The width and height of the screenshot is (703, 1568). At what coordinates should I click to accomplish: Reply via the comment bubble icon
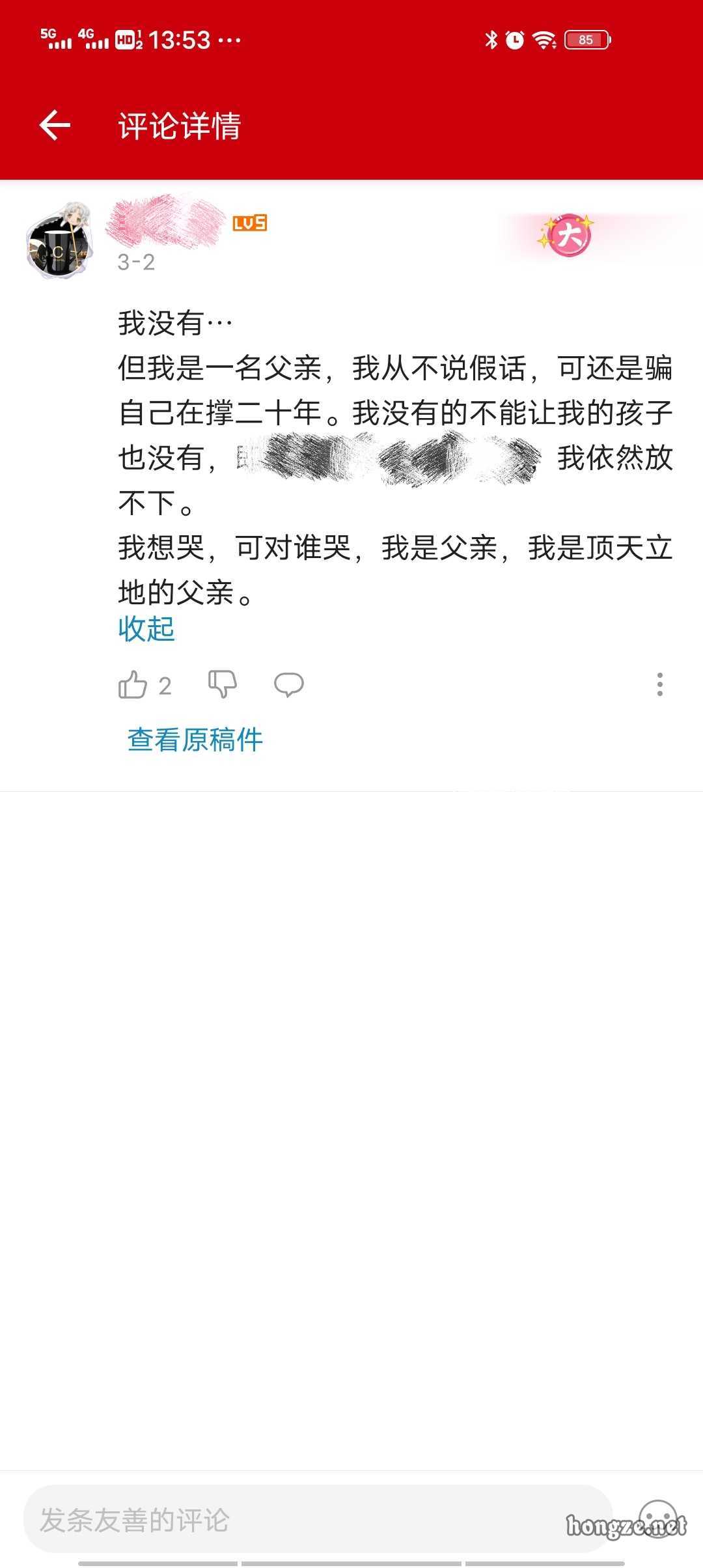tap(288, 684)
